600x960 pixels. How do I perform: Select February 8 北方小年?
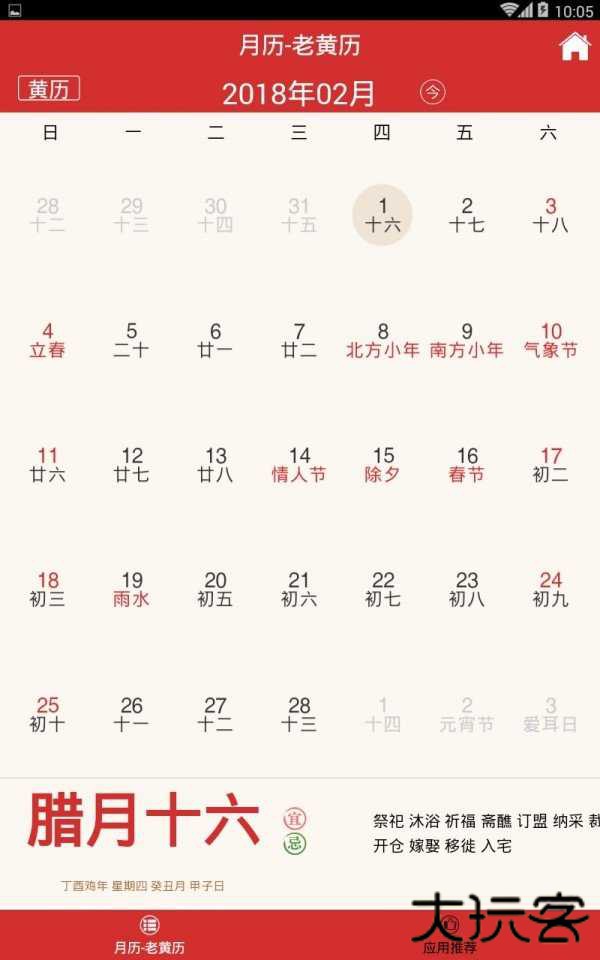tap(382, 340)
